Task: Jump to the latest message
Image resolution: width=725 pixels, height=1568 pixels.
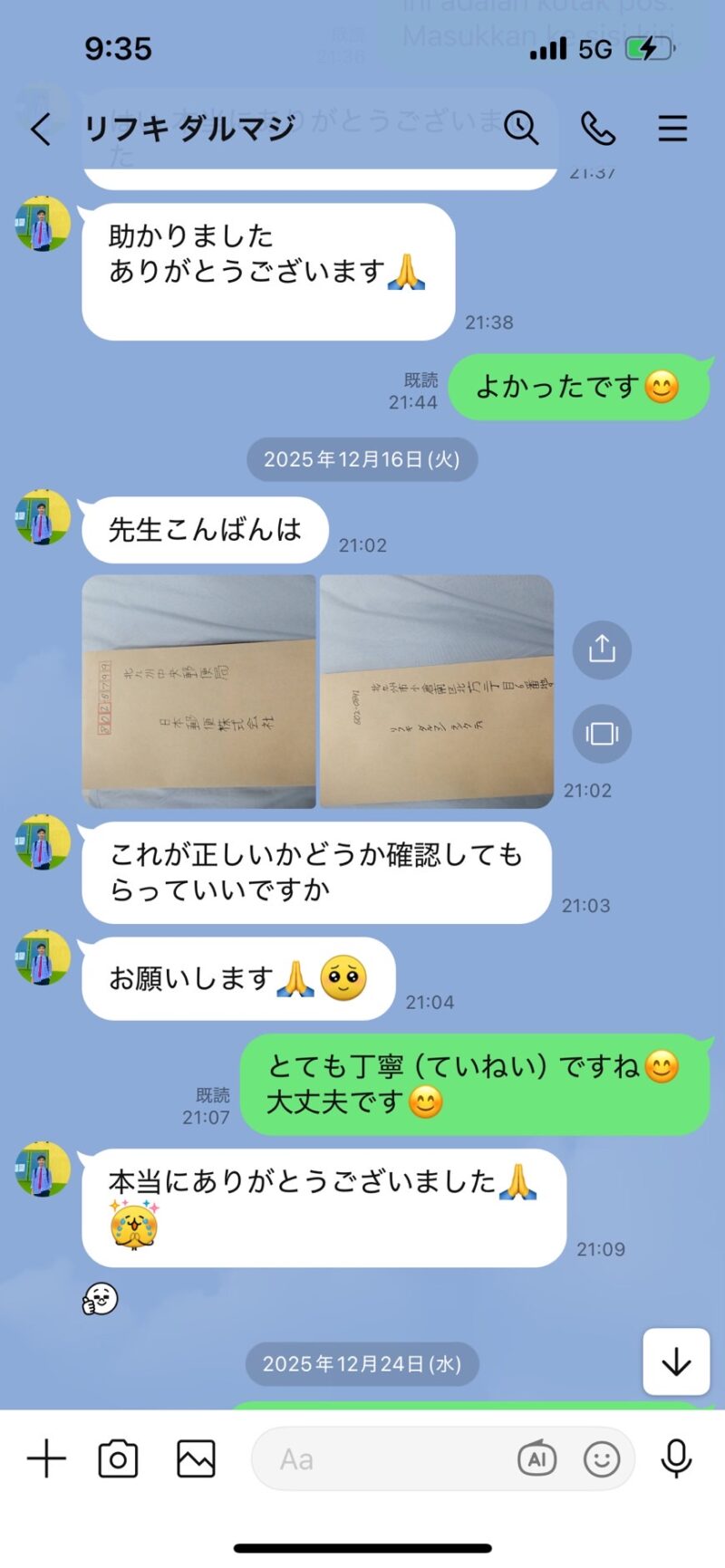Action: pyautogui.click(x=676, y=1361)
